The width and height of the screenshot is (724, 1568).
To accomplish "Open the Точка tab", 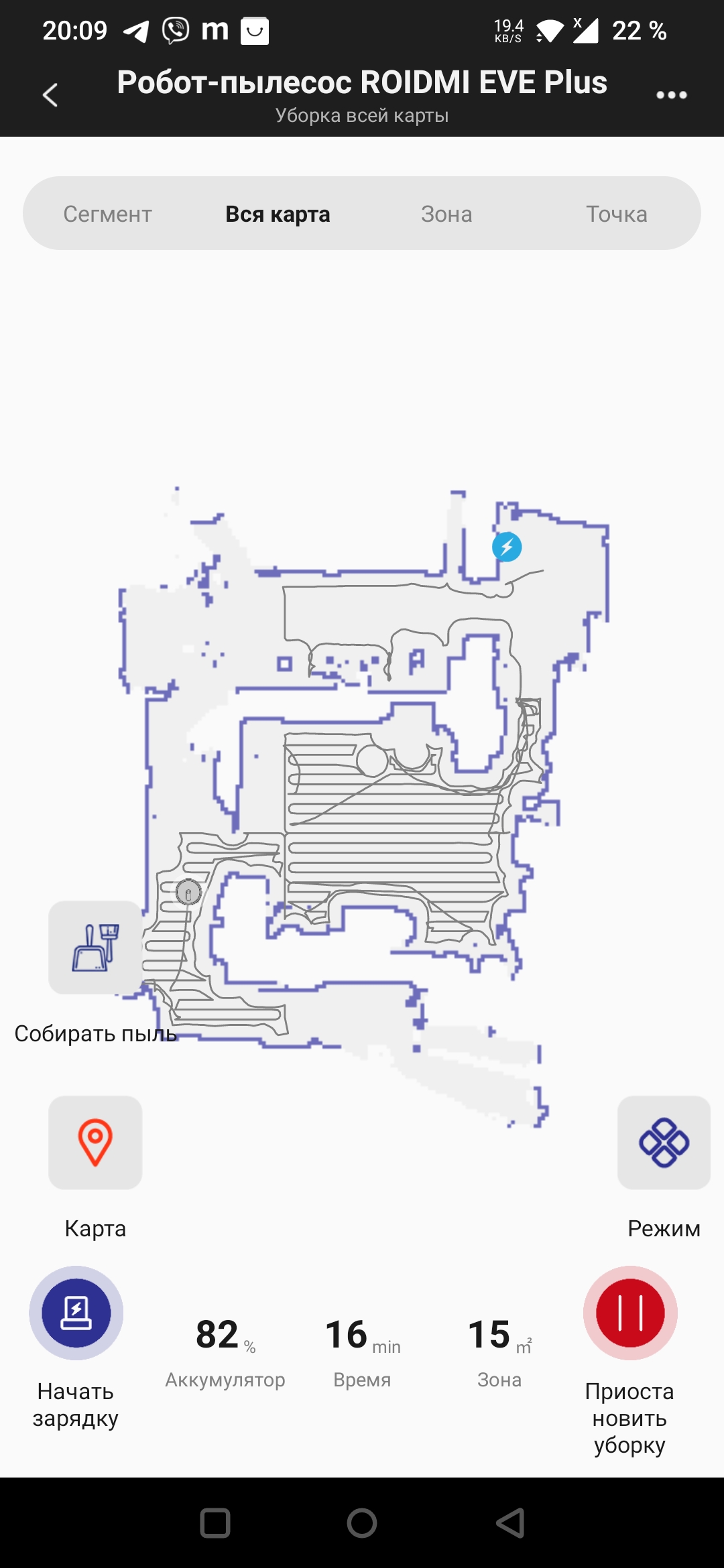I will click(616, 214).
